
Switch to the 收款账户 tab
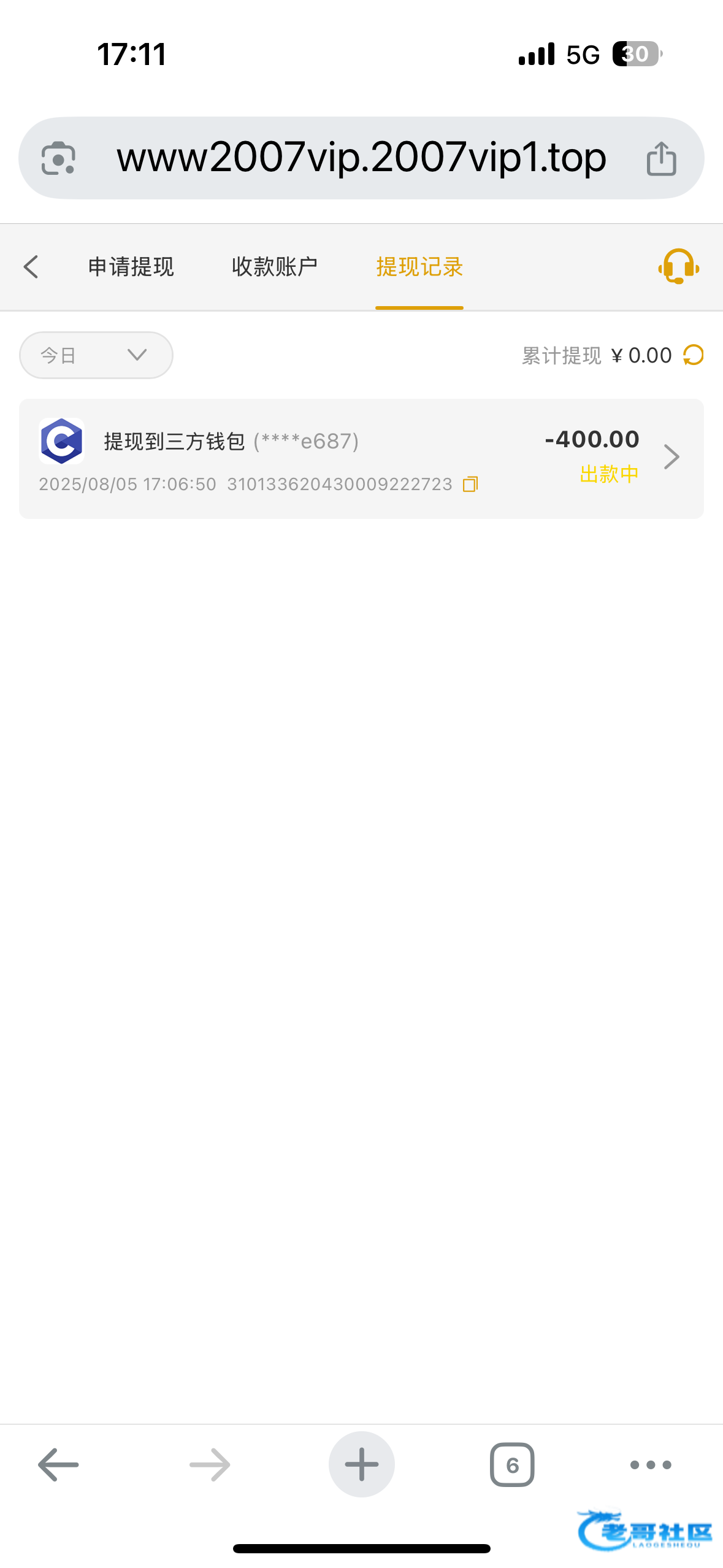pos(275,267)
